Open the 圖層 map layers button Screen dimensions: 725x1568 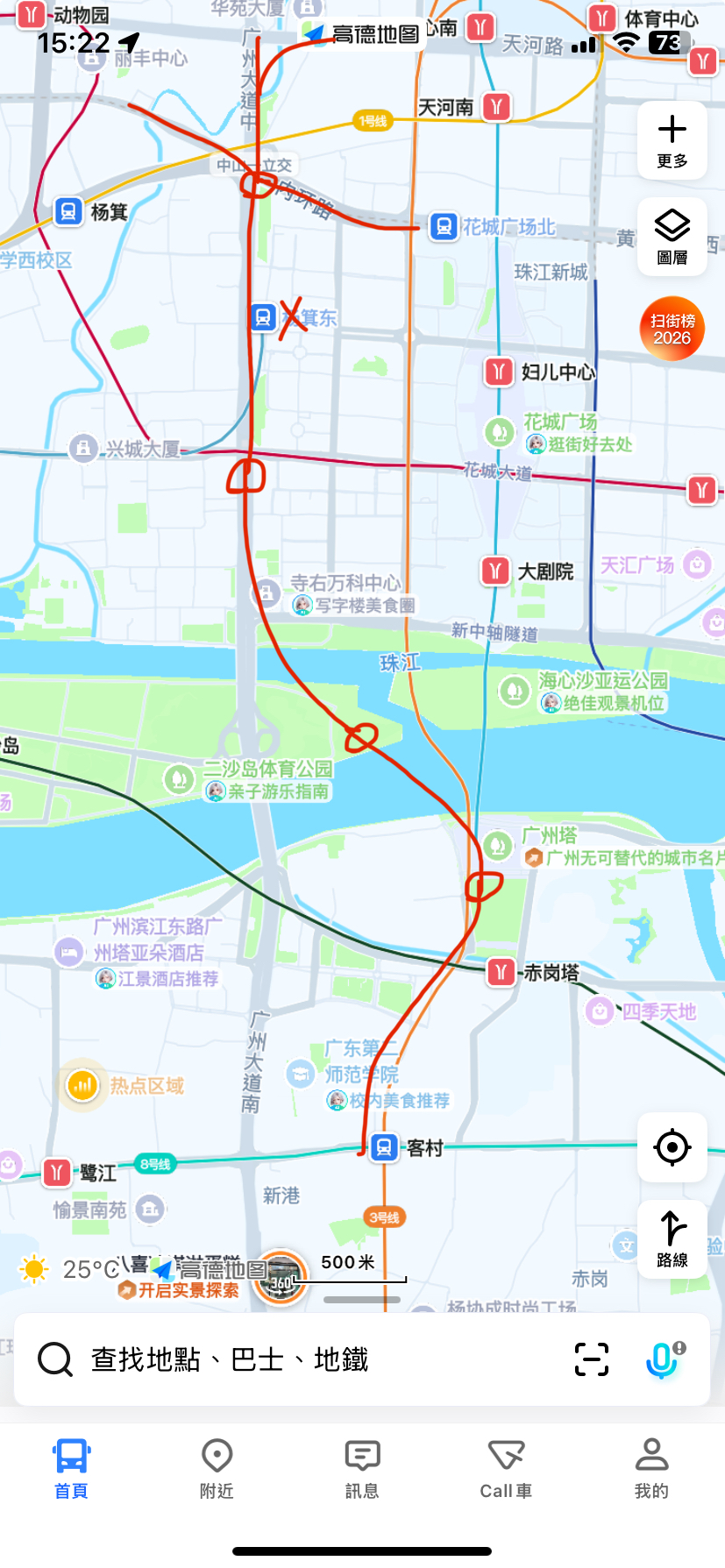click(x=672, y=236)
